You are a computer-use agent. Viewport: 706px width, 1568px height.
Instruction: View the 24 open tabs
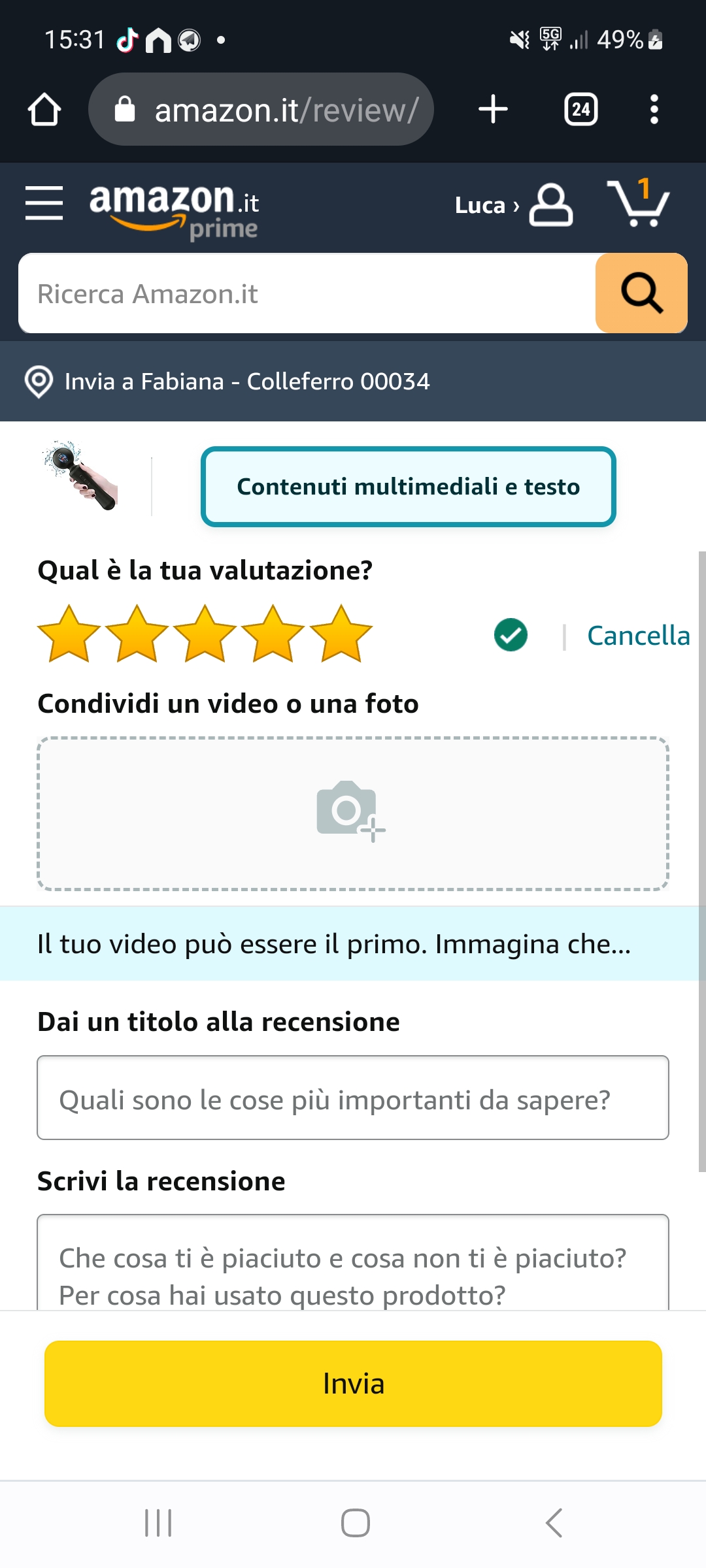click(x=580, y=109)
